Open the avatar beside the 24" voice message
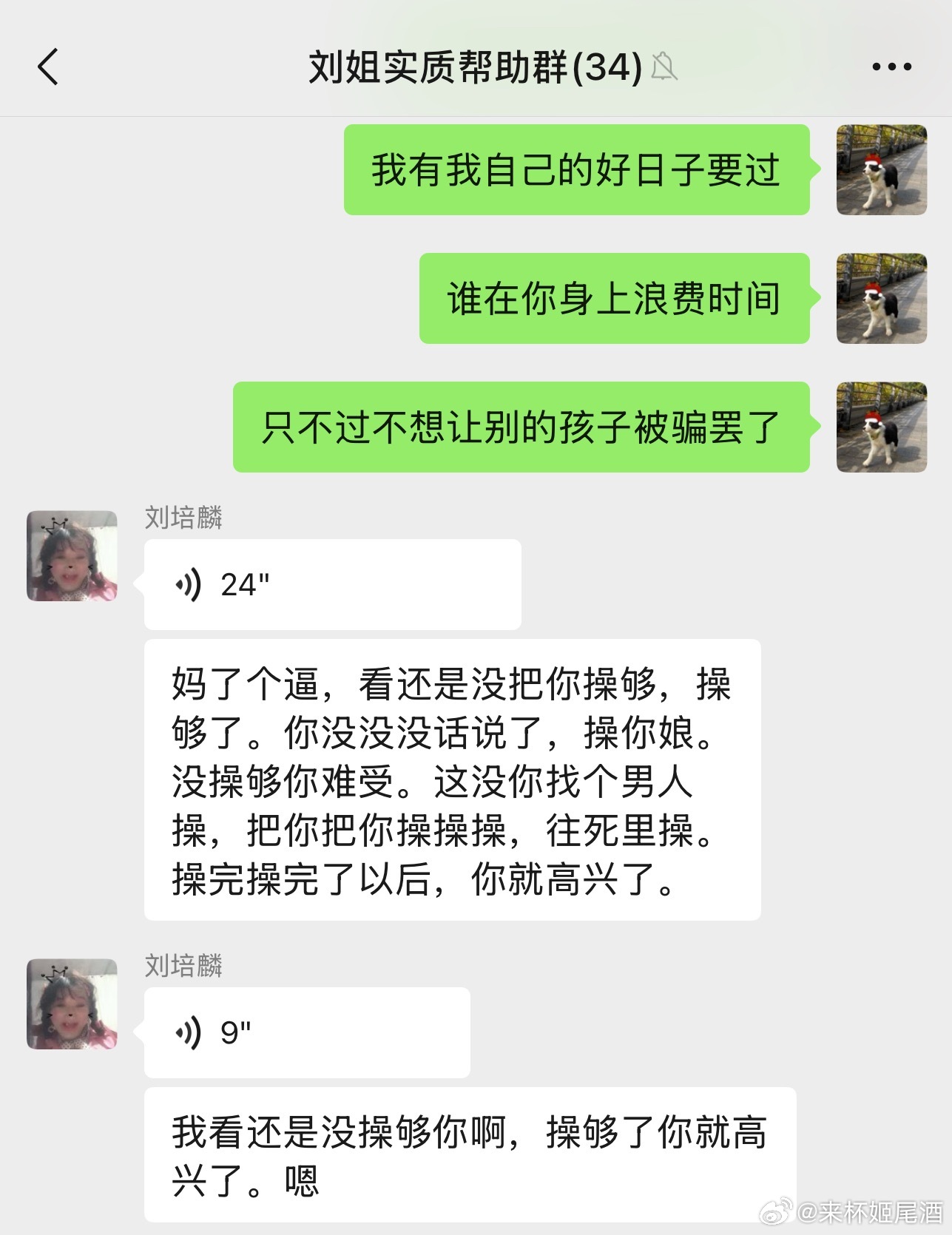This screenshot has height=1235, width=952. coord(72,555)
